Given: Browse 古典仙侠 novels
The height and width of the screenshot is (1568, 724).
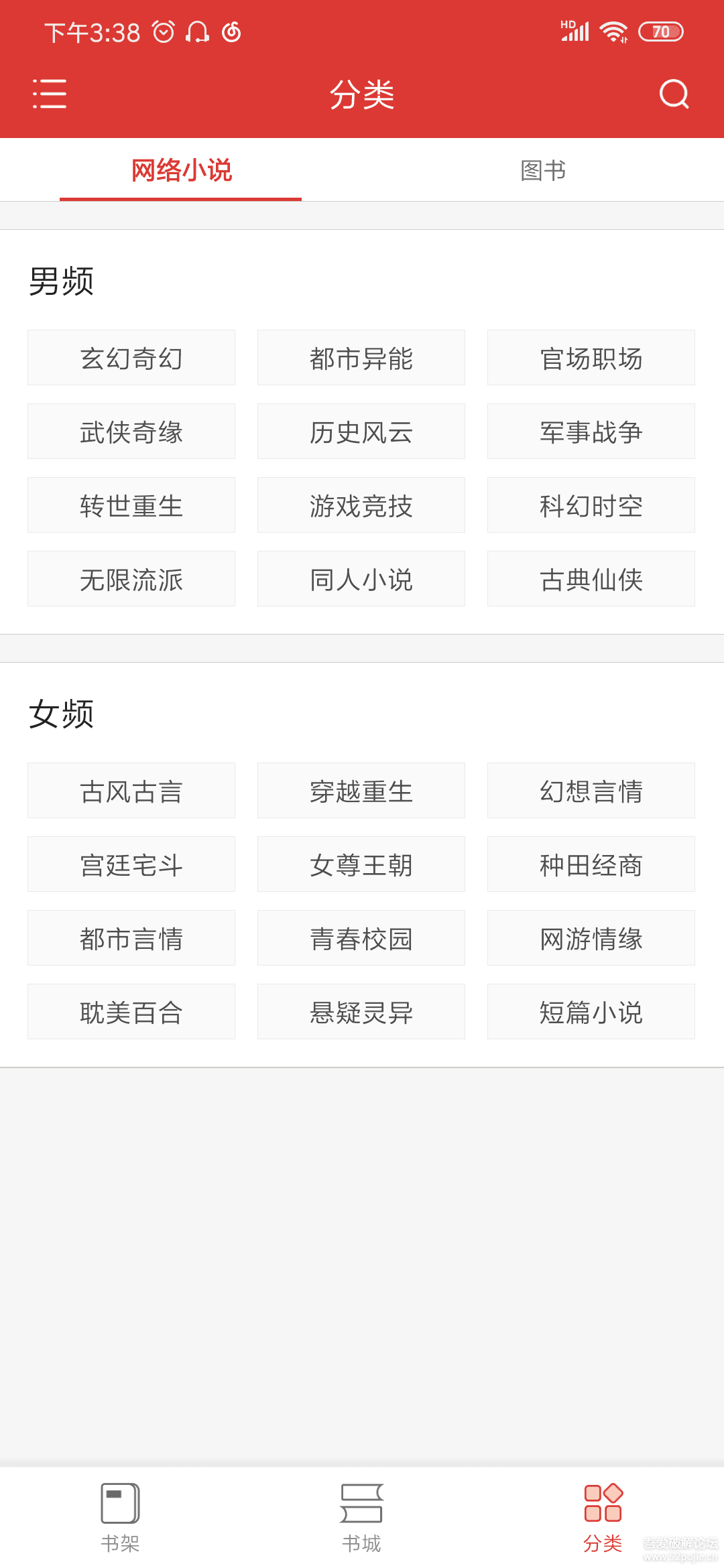Looking at the screenshot, I should pyautogui.click(x=590, y=578).
